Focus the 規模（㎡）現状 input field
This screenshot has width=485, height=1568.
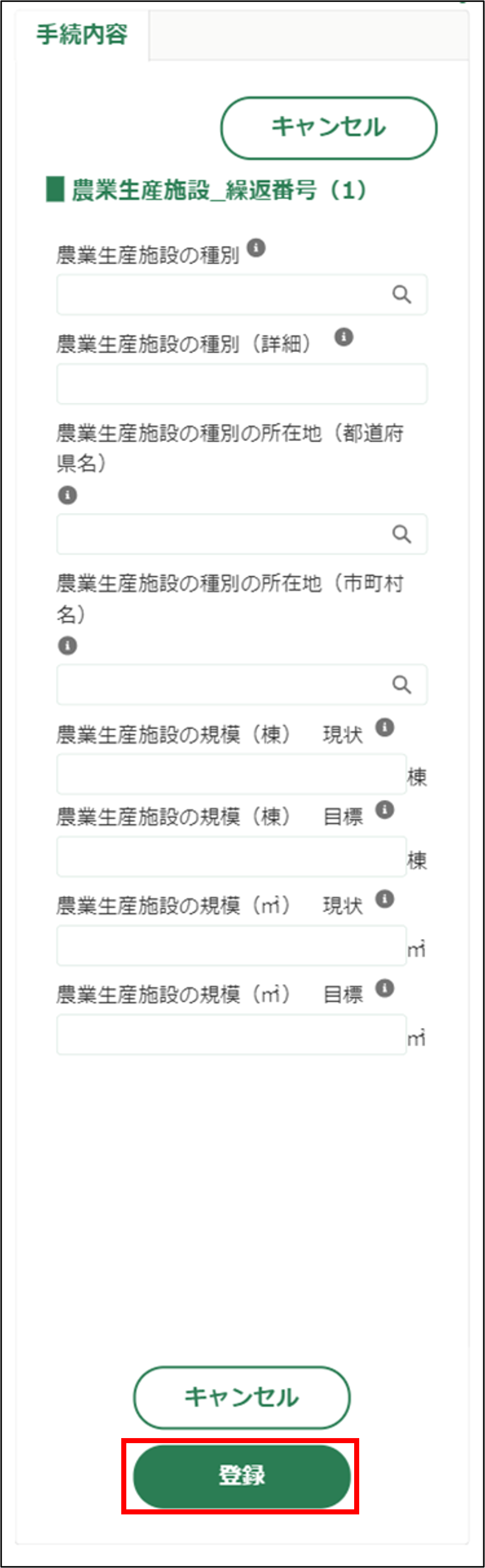click(231, 946)
